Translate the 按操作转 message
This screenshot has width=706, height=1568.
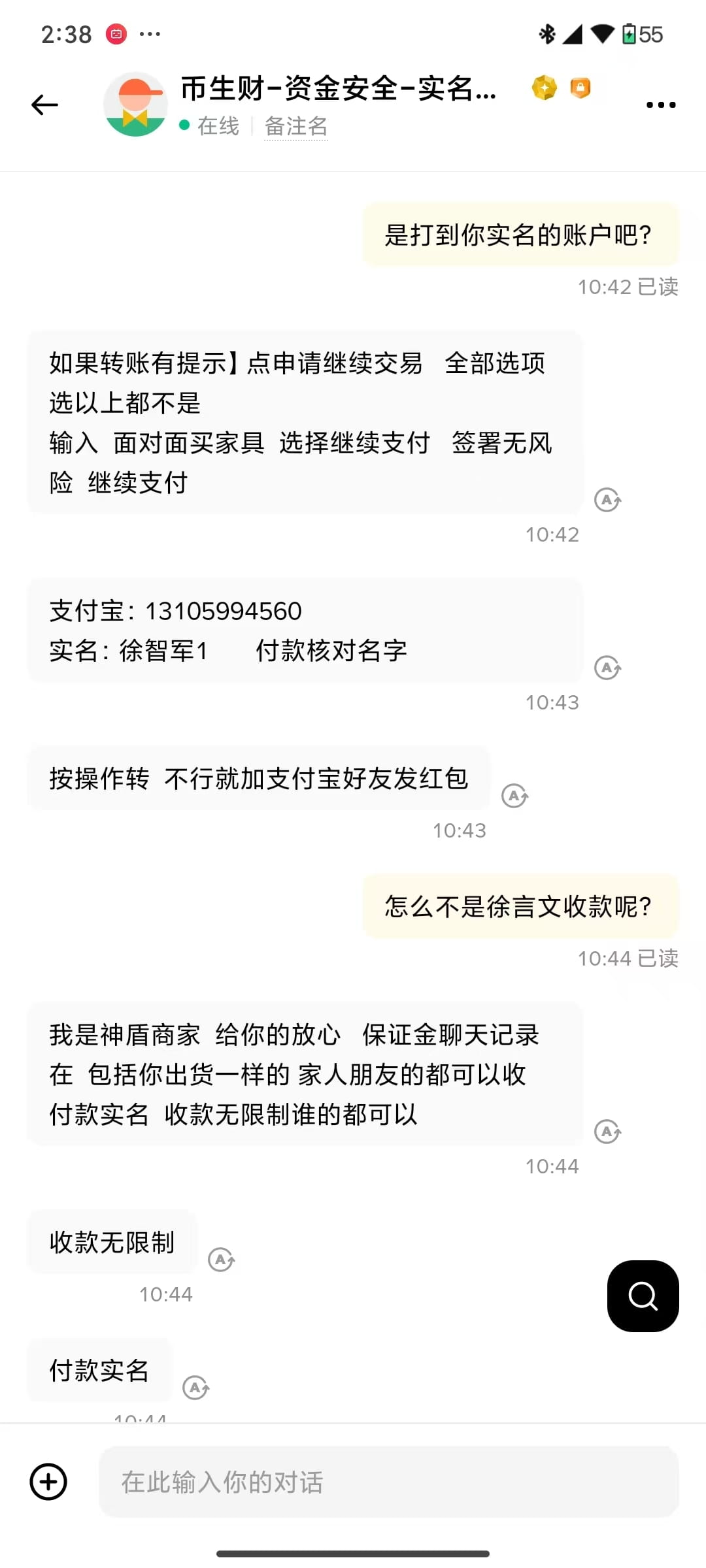[x=514, y=796]
